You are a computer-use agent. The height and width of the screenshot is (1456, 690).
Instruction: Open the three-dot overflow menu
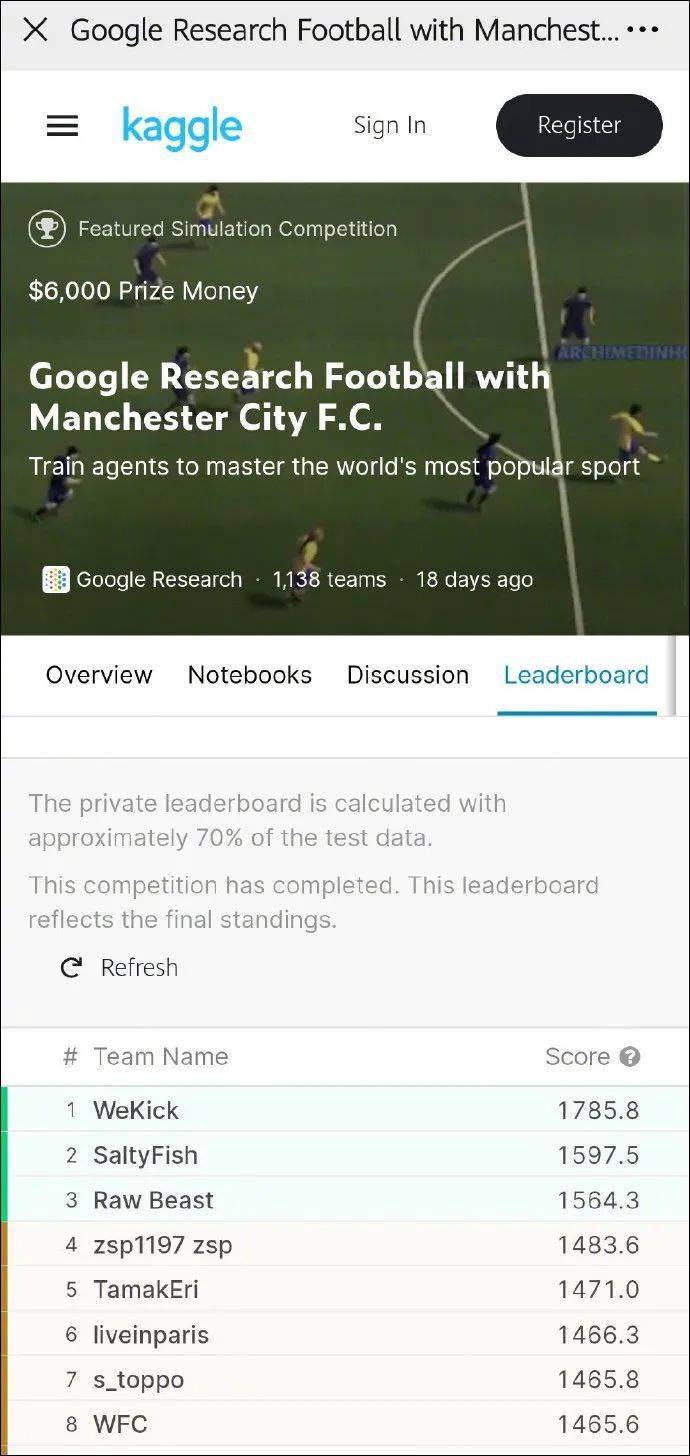(642, 30)
